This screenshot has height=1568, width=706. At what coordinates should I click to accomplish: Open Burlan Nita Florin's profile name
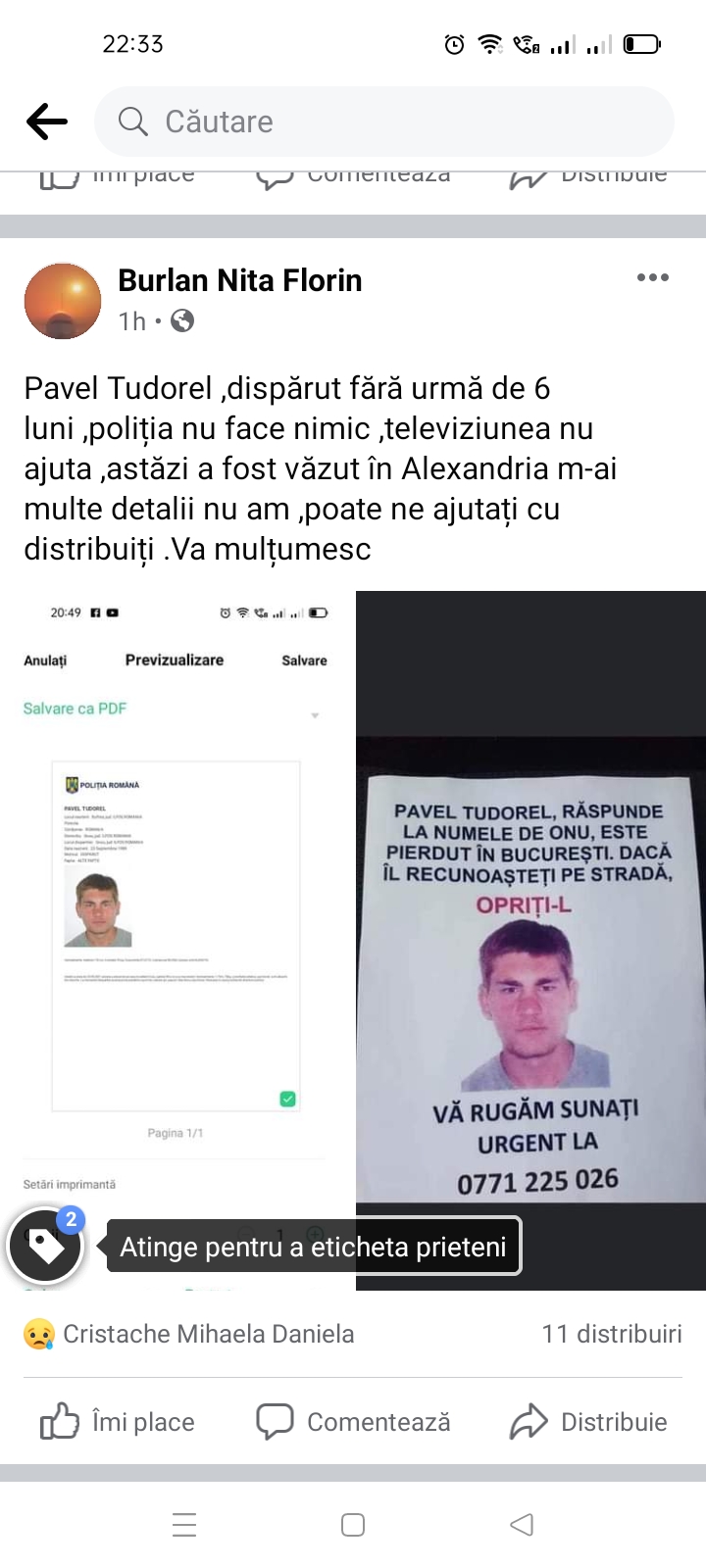[239, 280]
